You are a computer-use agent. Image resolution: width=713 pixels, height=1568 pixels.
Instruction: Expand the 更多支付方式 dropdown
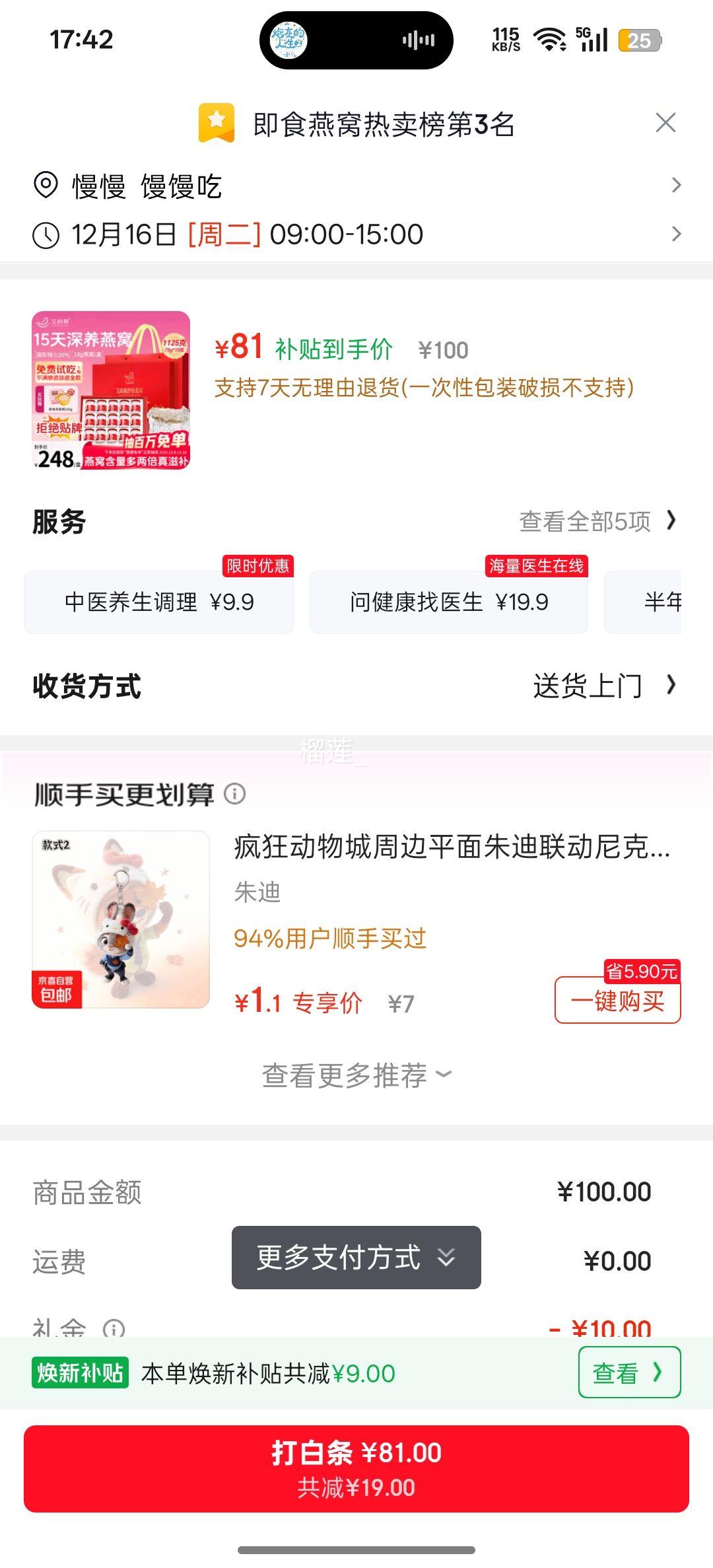tap(355, 1258)
